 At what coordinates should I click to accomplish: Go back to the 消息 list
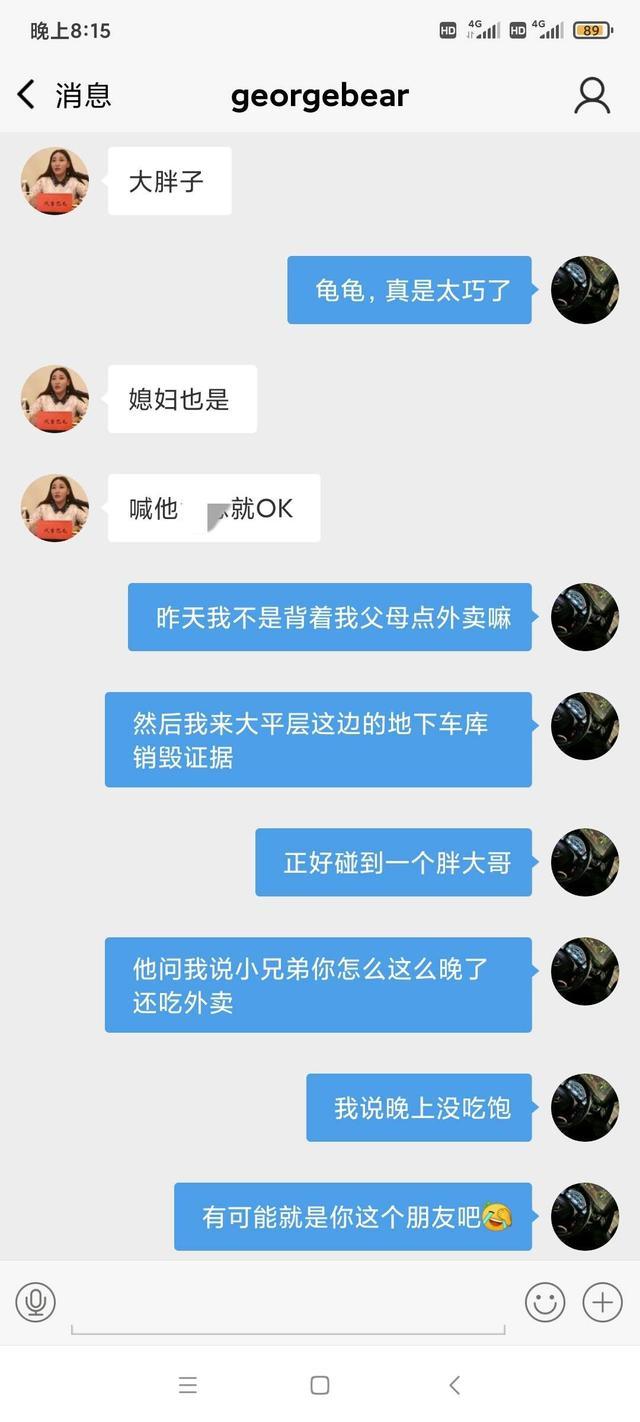(62, 96)
